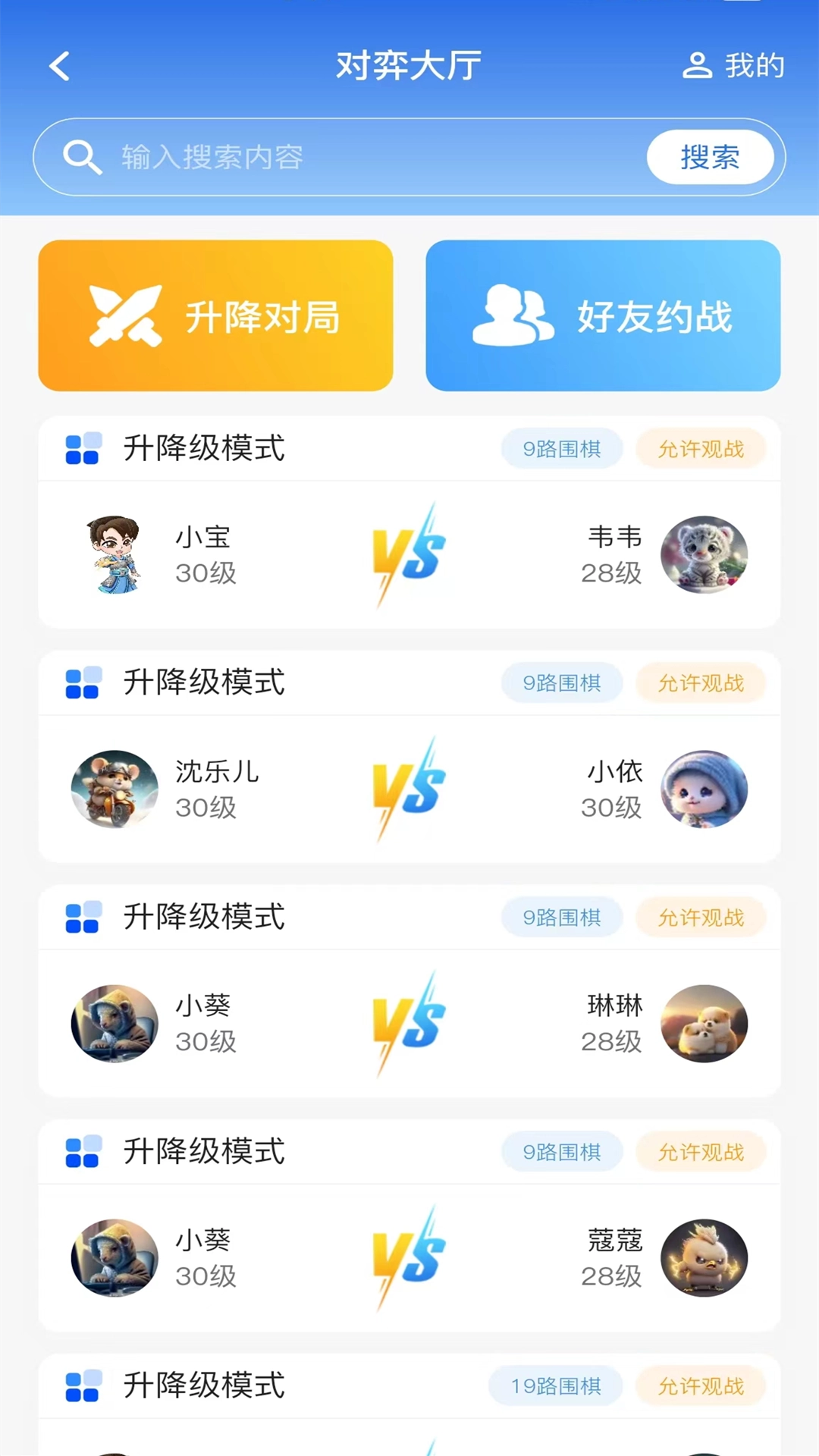
Task: Tap the back arrow at top left
Action: click(x=59, y=66)
